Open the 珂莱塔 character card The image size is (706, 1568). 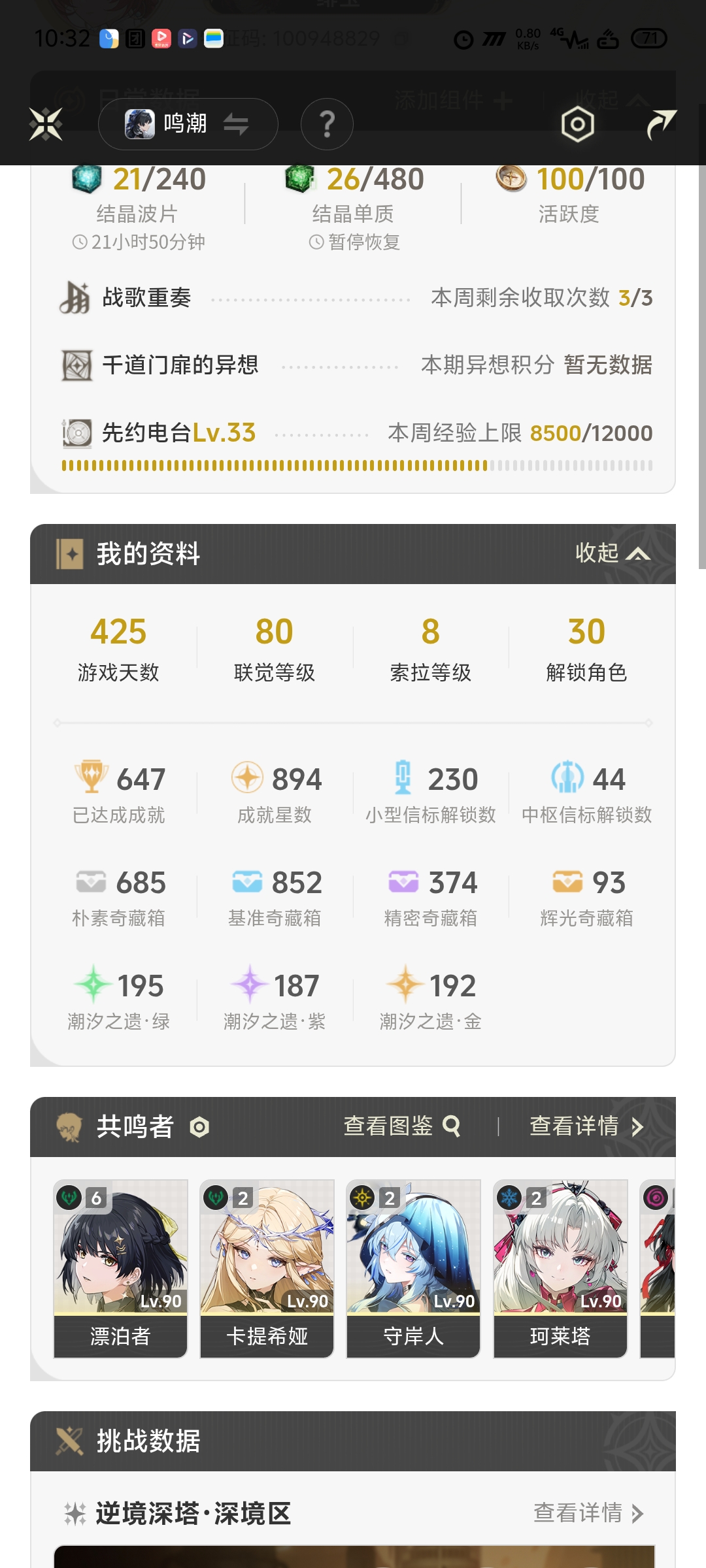click(560, 1268)
